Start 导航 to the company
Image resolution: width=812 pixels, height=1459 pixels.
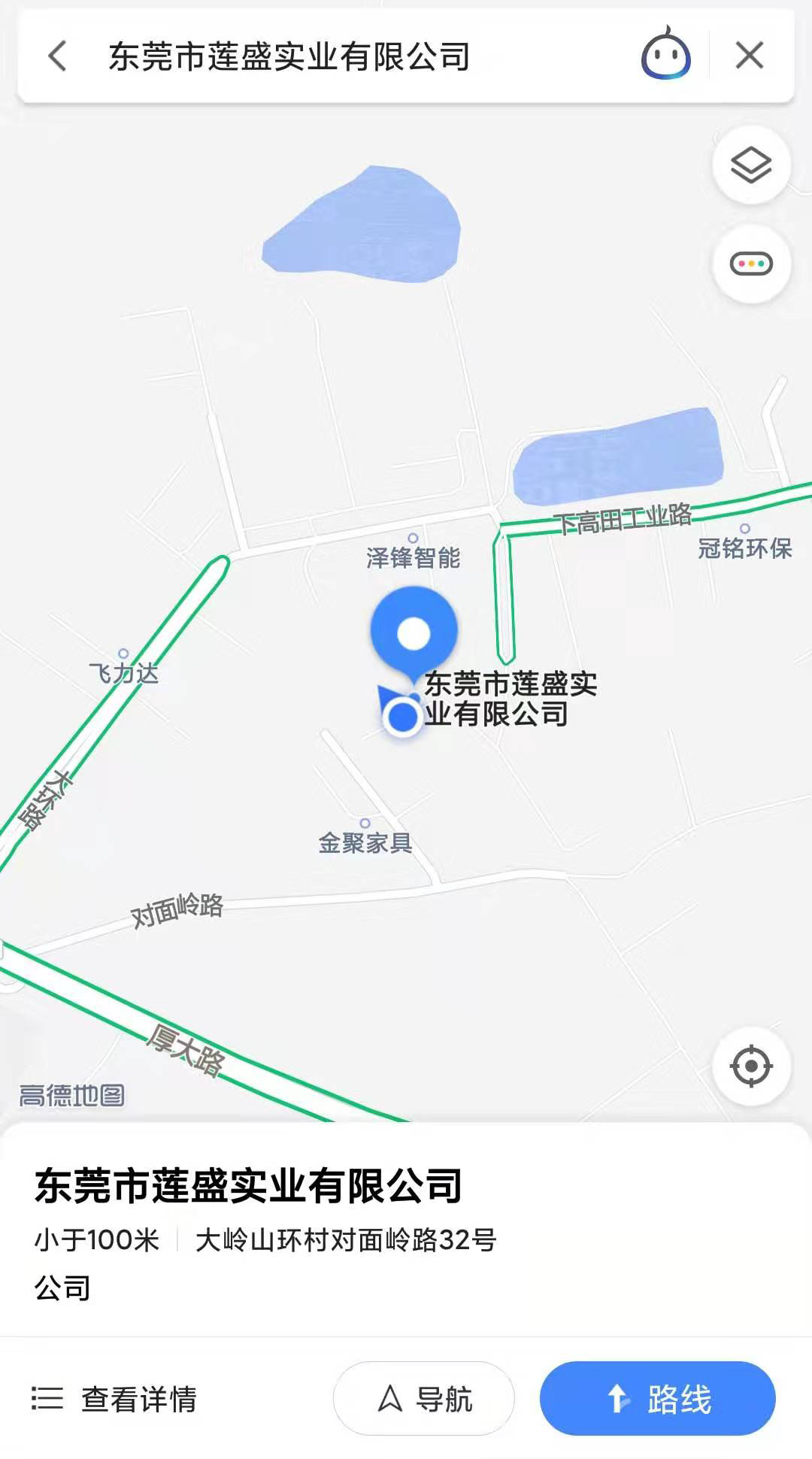click(x=424, y=1399)
